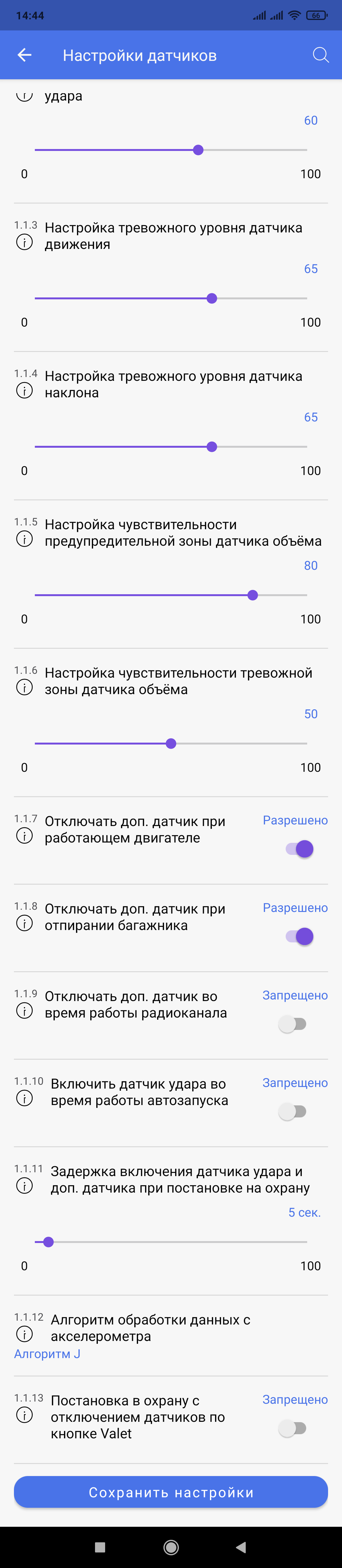Tap the tilt sensor alarm level slider (1.1.4)

212,447
